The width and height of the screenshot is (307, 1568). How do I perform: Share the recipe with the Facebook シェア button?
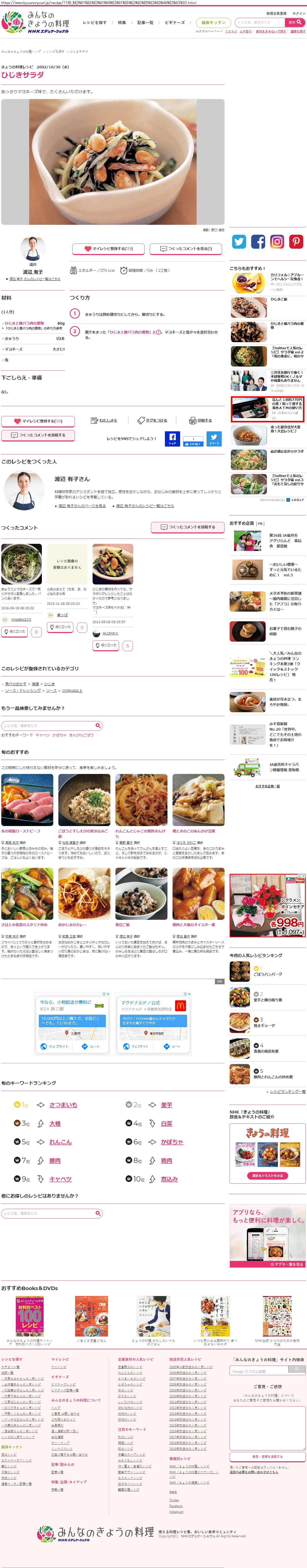point(172,438)
